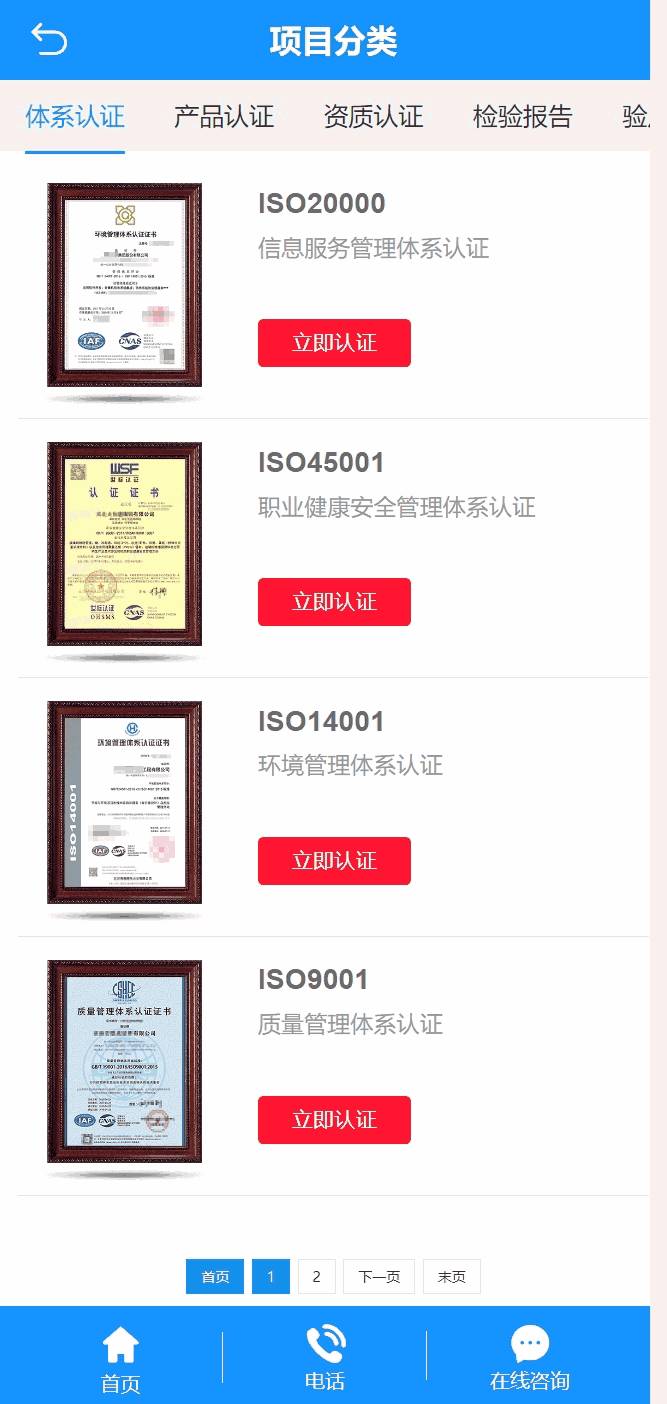This screenshot has height=1404, width=667.
Task: Open the ISO20000 certificate image
Action: click(124, 285)
